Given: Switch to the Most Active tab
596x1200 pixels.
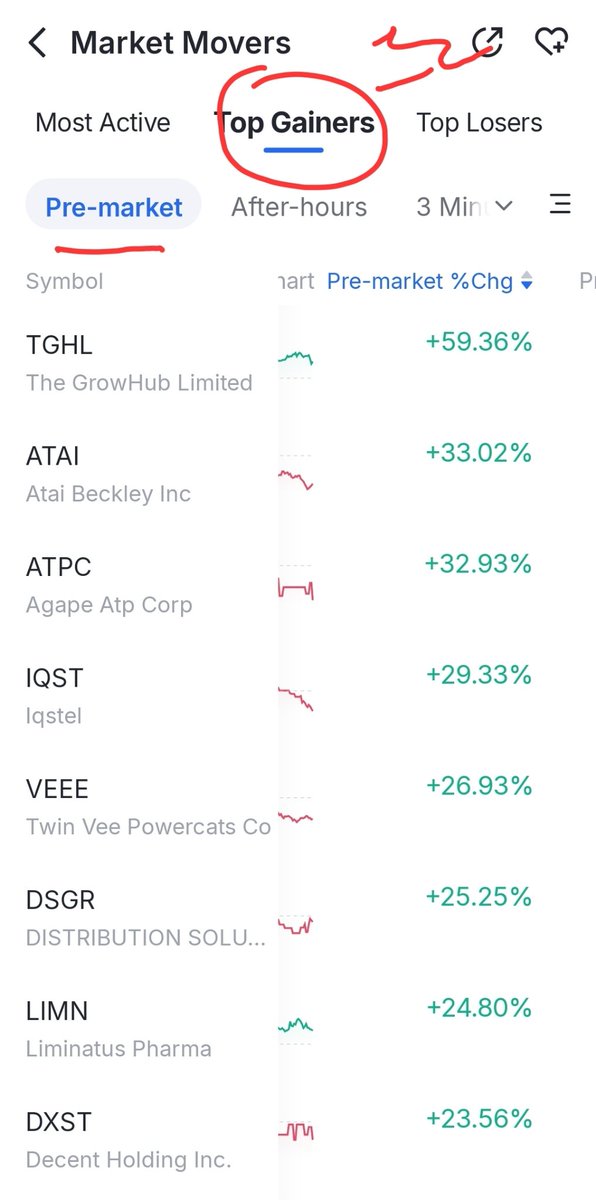Looking at the screenshot, I should pos(103,123).
